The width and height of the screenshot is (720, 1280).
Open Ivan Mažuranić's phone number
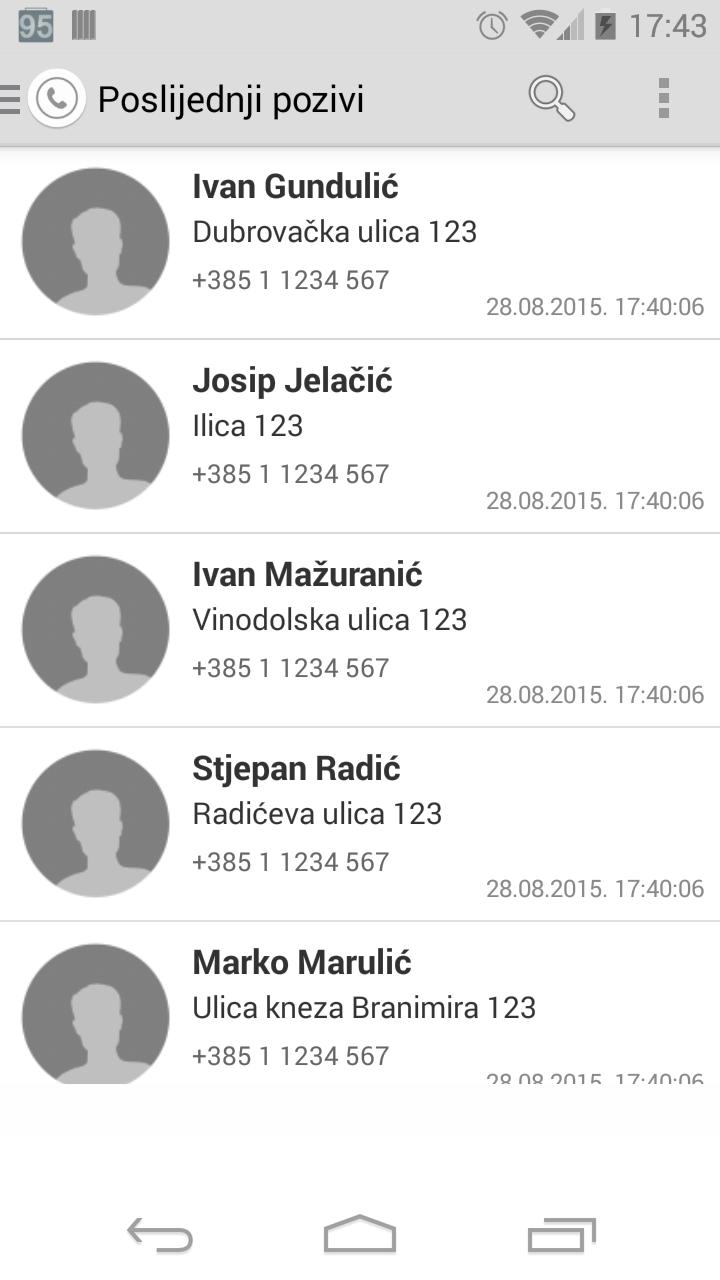[x=291, y=667]
